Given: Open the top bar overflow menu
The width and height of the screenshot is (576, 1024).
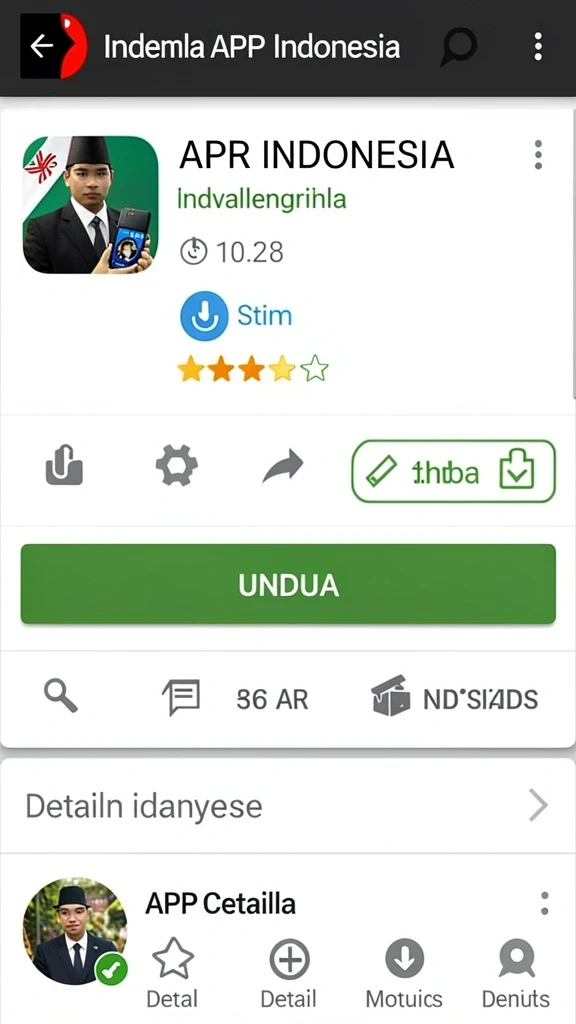Looking at the screenshot, I should (537, 47).
